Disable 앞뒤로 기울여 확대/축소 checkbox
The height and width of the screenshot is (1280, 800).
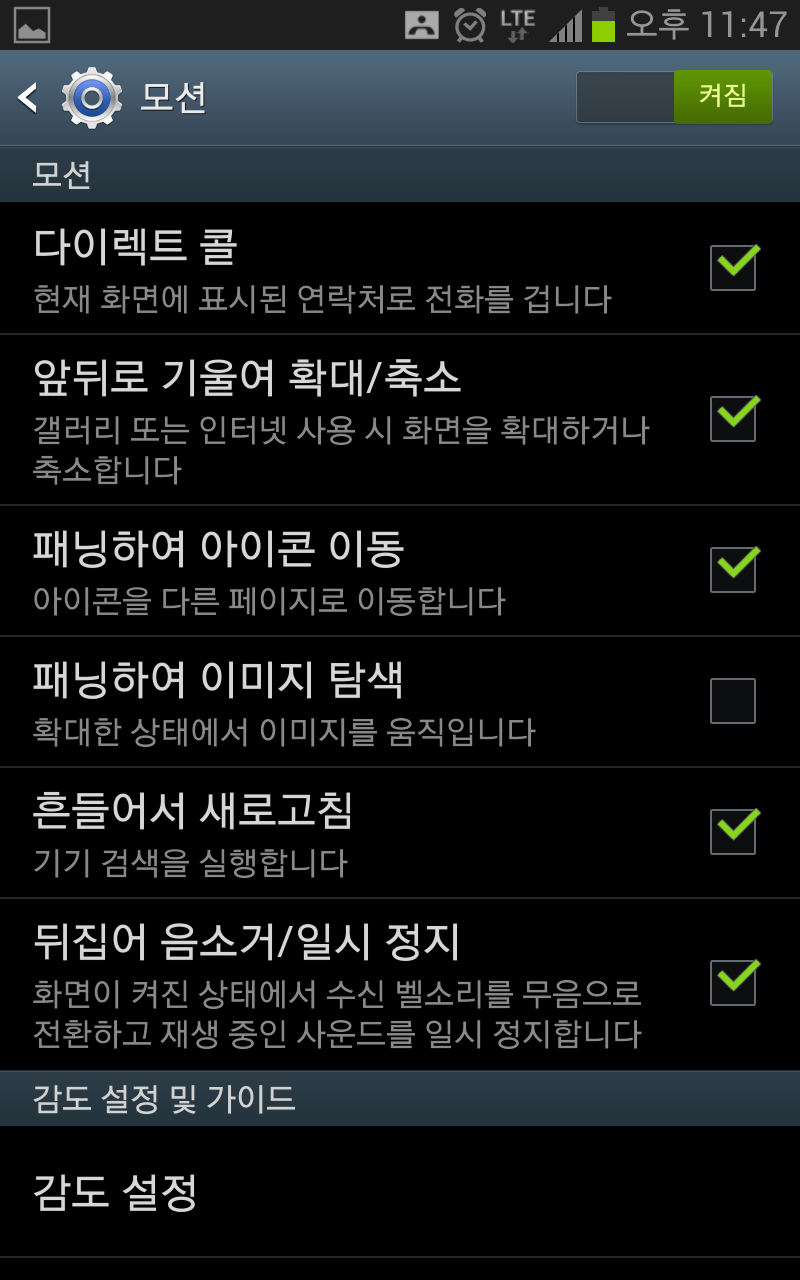tap(733, 419)
